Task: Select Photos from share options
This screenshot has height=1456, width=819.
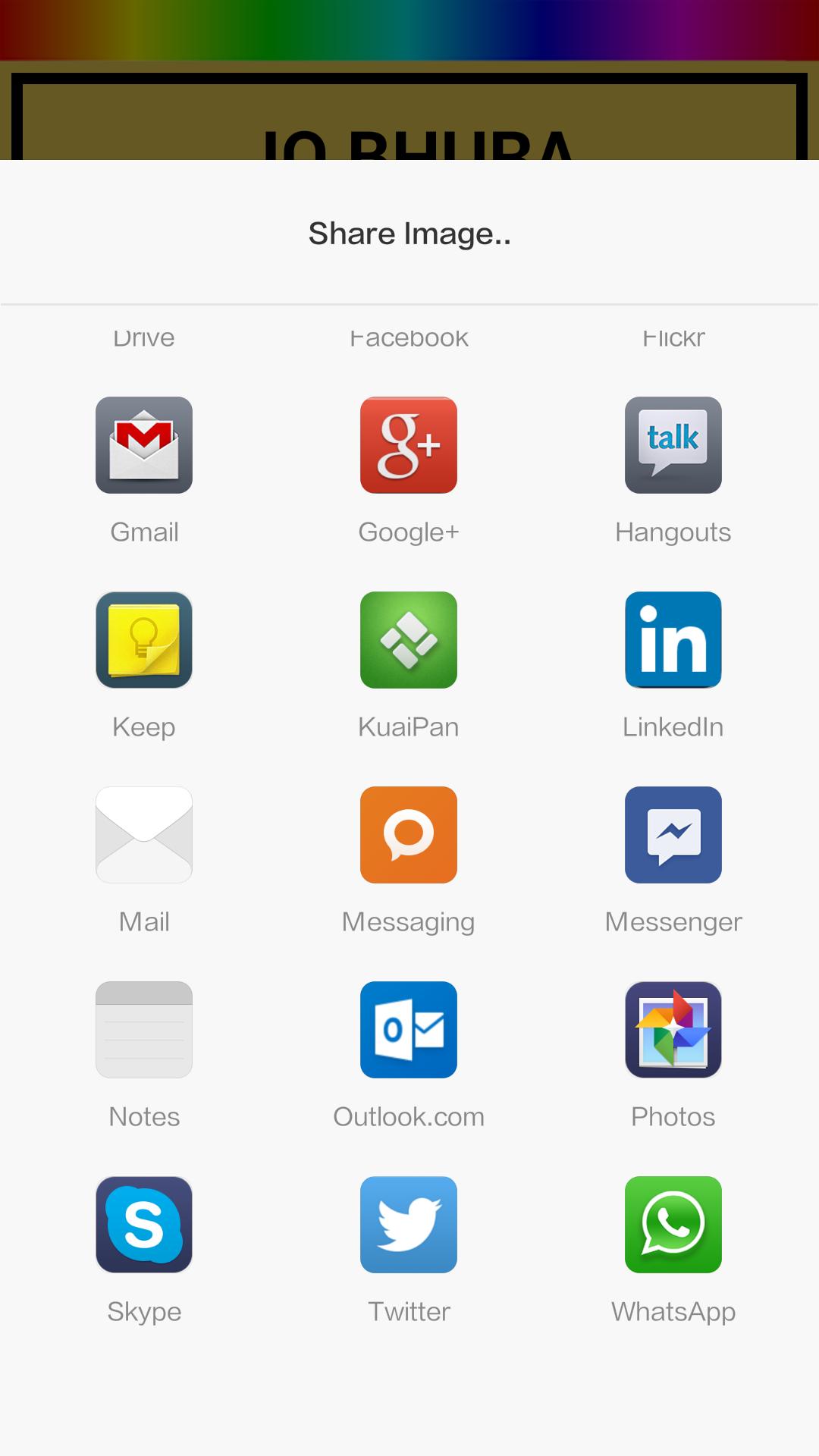Action: [673, 1030]
